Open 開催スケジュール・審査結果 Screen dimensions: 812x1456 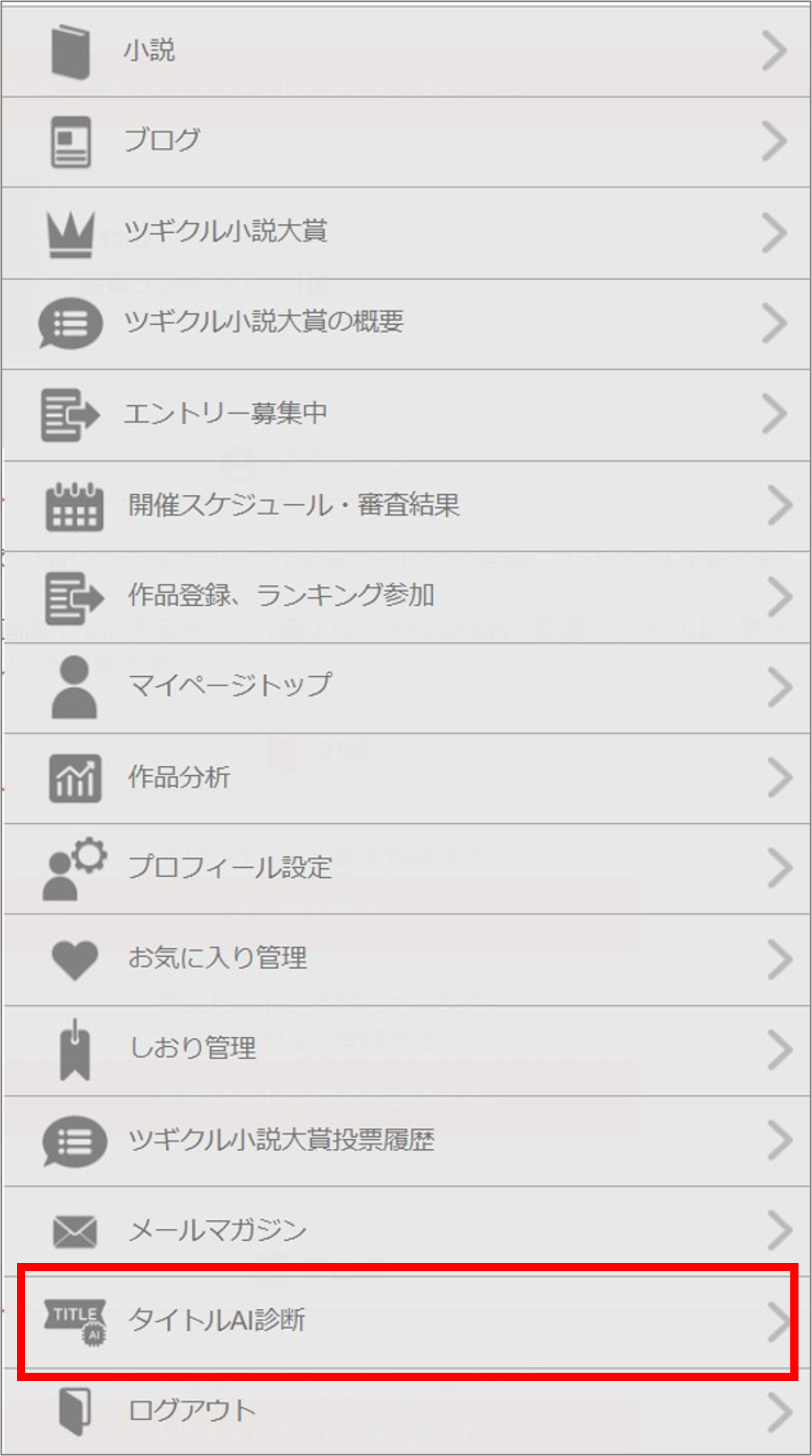pyautogui.click(x=406, y=505)
